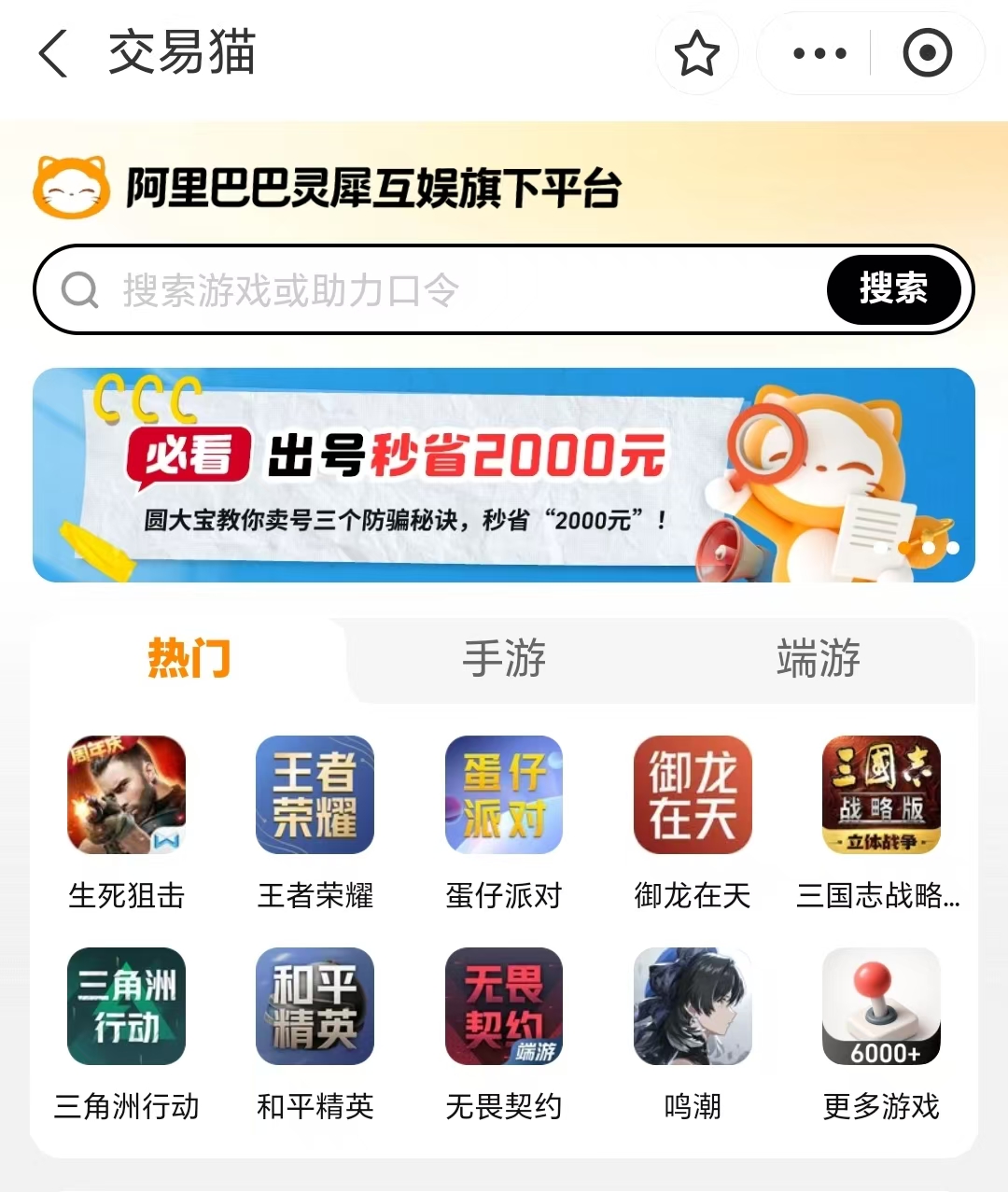The width and height of the screenshot is (1008, 1192).
Task: Open 御龙在天 game tile
Action: point(693,794)
